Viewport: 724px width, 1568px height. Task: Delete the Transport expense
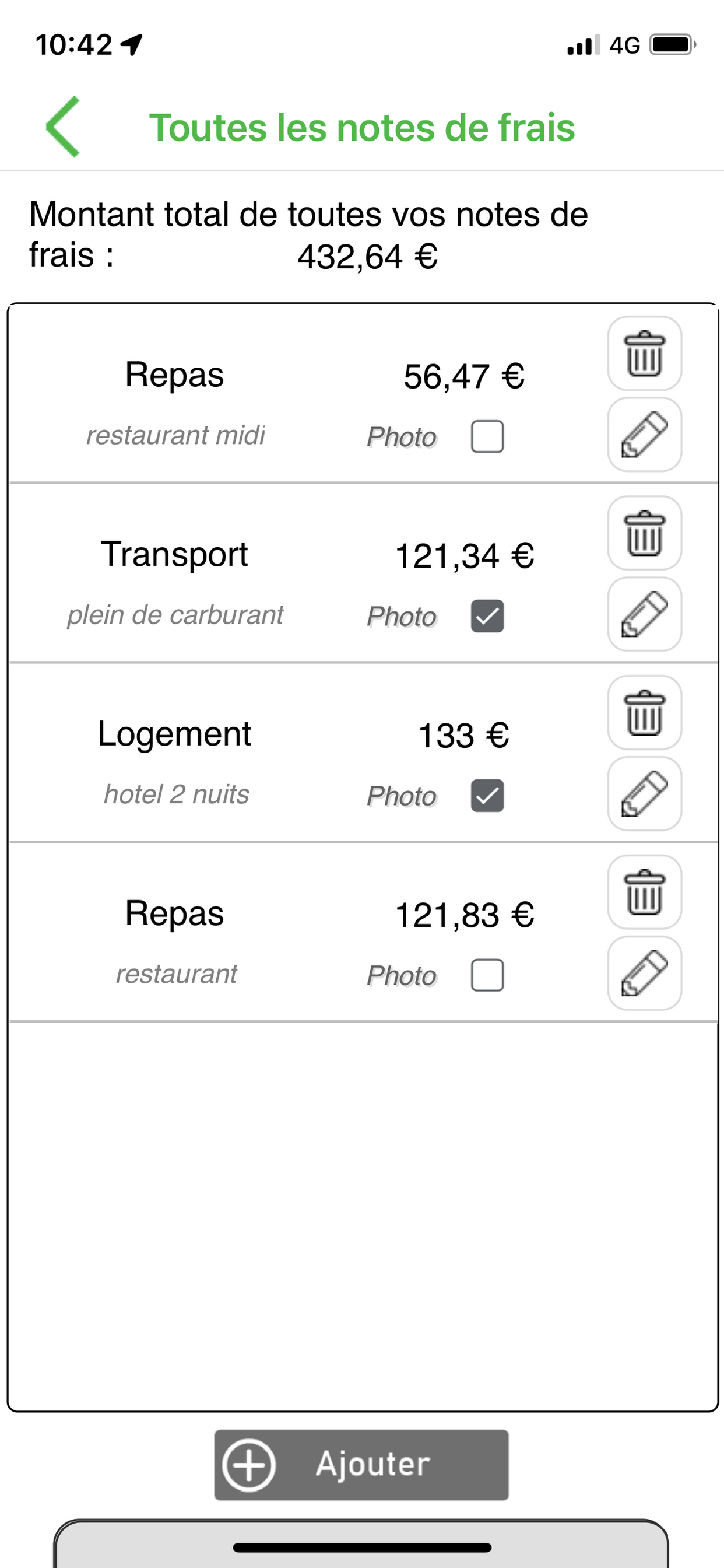click(x=644, y=533)
